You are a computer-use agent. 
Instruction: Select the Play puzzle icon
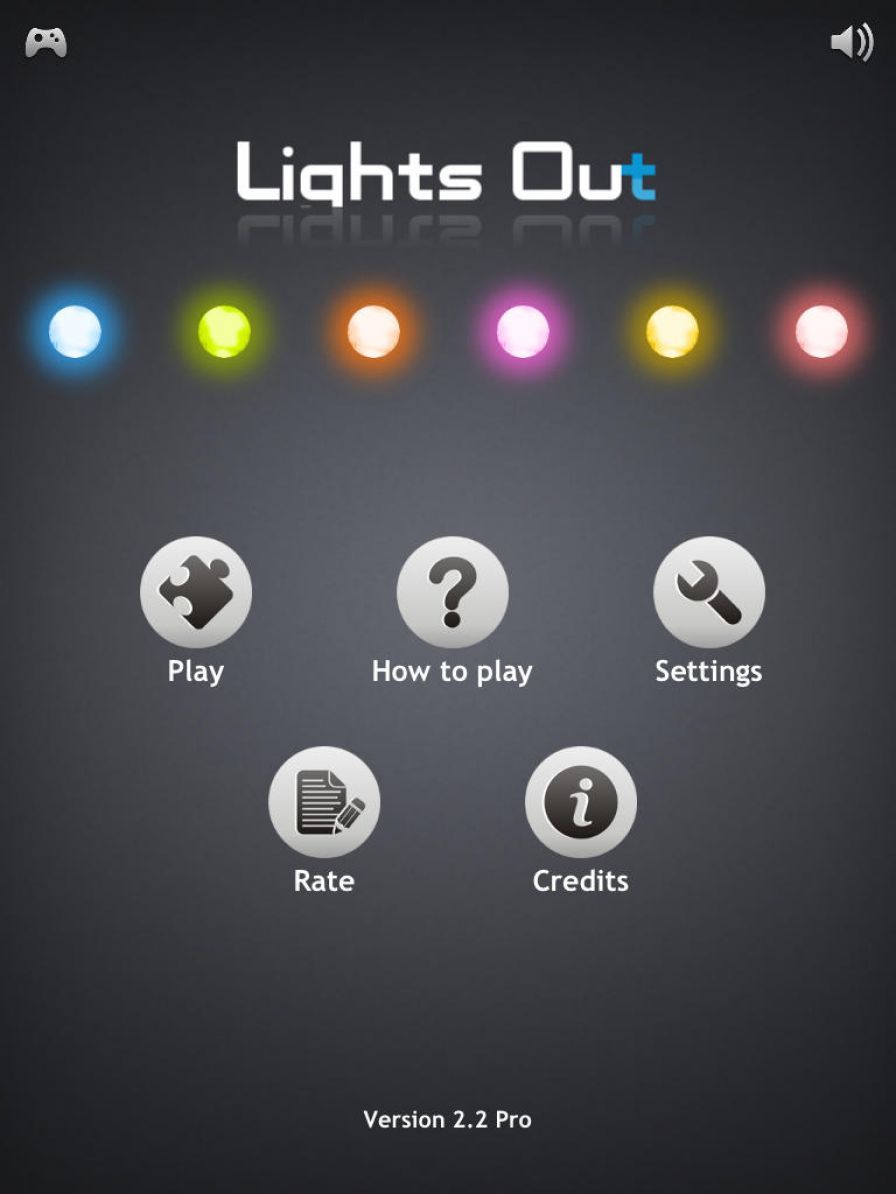click(196, 590)
